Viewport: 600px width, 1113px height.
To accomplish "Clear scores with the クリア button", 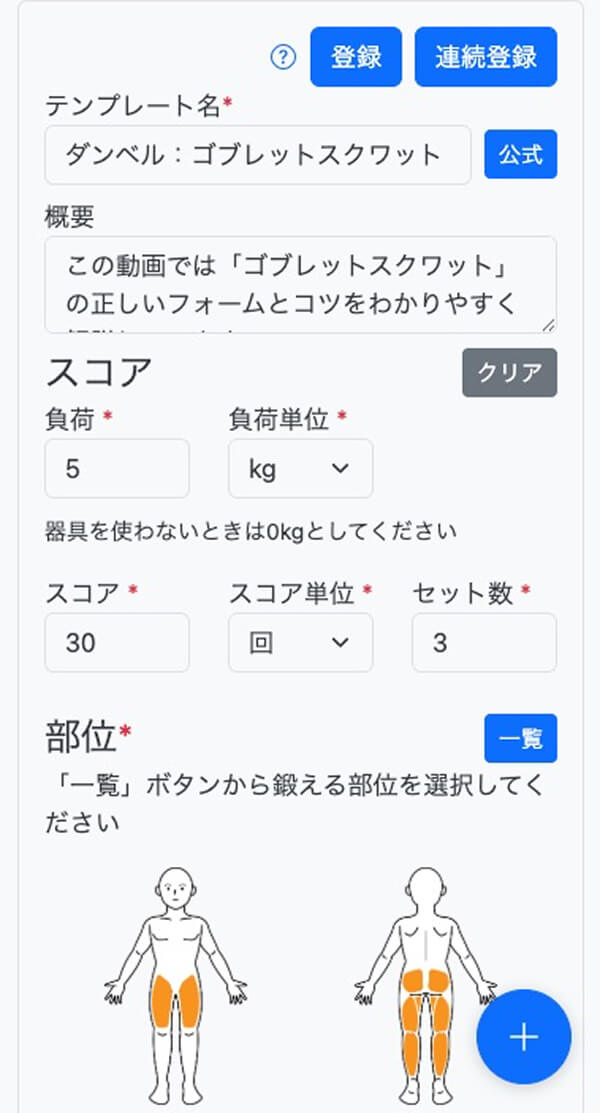I will [509, 373].
